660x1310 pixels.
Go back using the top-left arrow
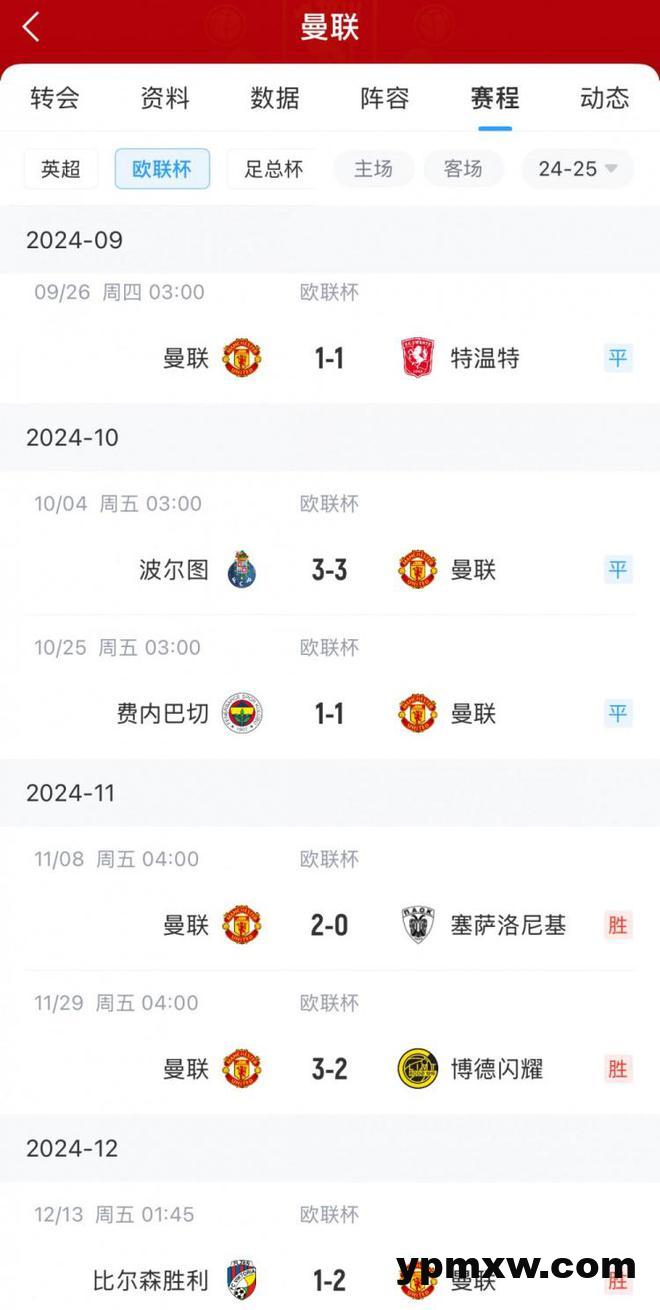tap(31, 27)
